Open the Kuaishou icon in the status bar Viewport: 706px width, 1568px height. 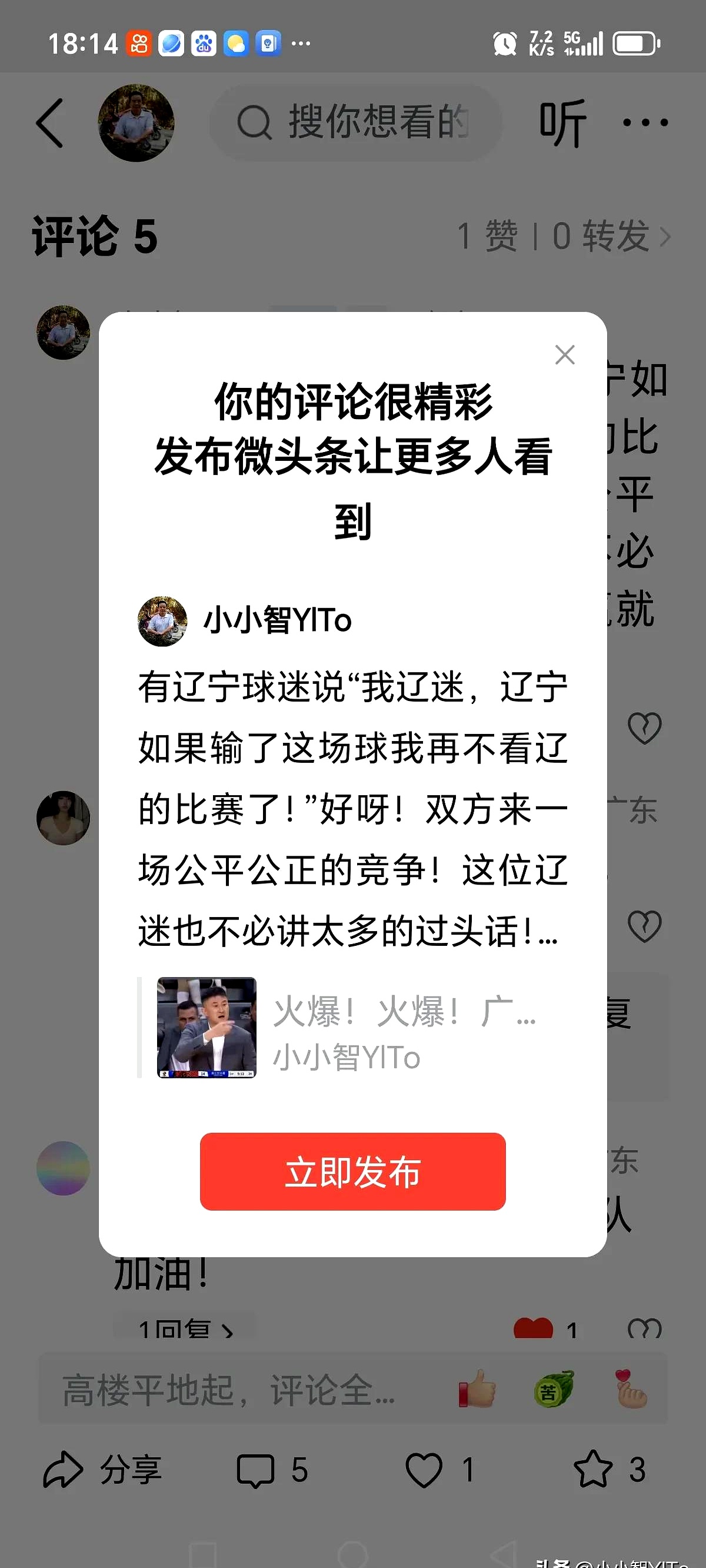coord(139,42)
